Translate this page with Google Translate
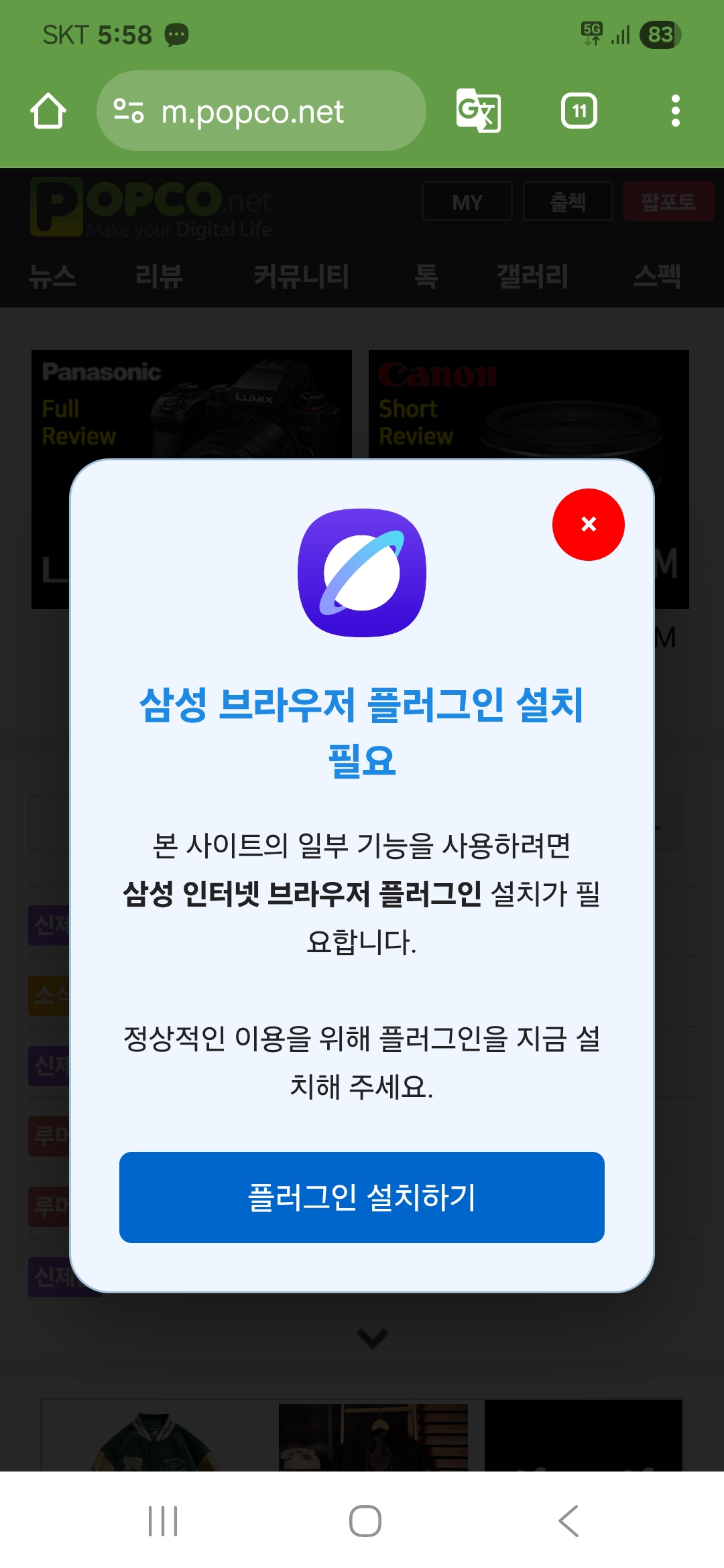 tap(478, 111)
